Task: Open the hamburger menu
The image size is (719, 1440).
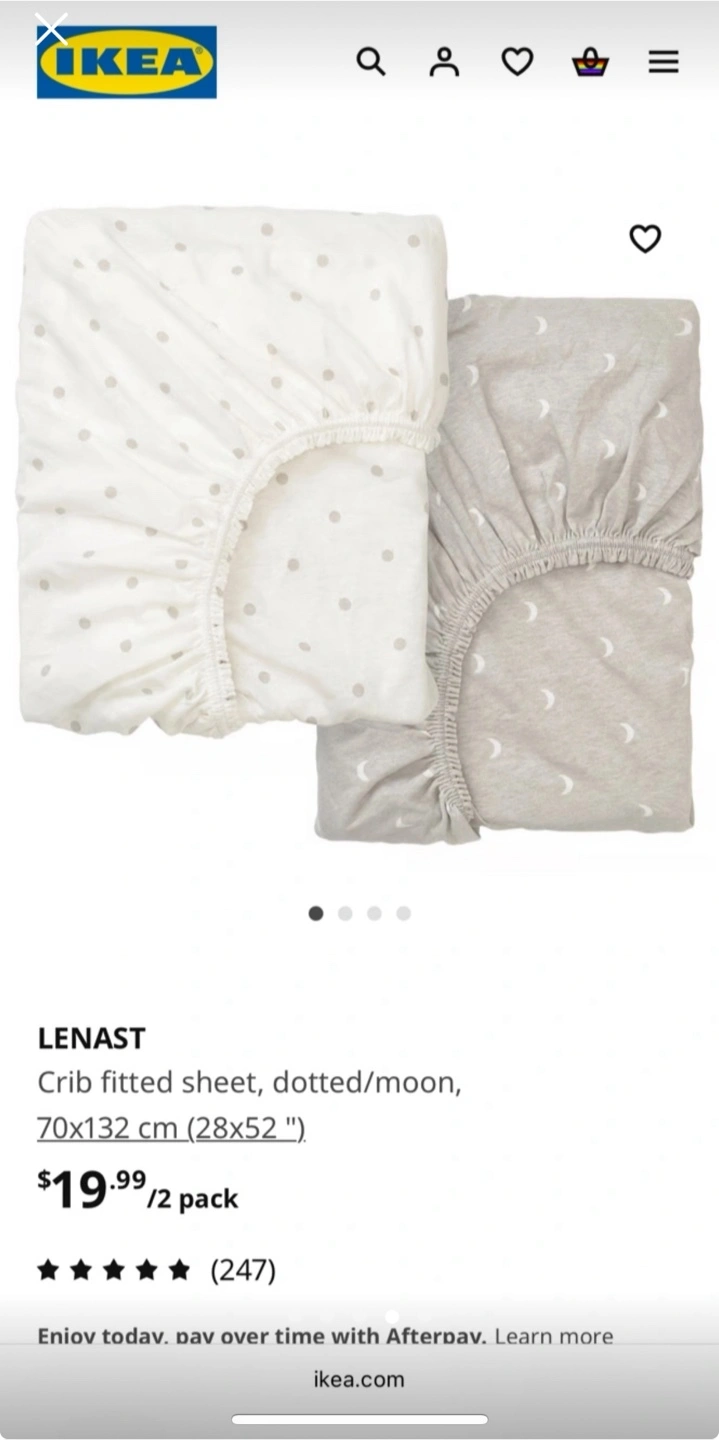Action: pos(663,62)
